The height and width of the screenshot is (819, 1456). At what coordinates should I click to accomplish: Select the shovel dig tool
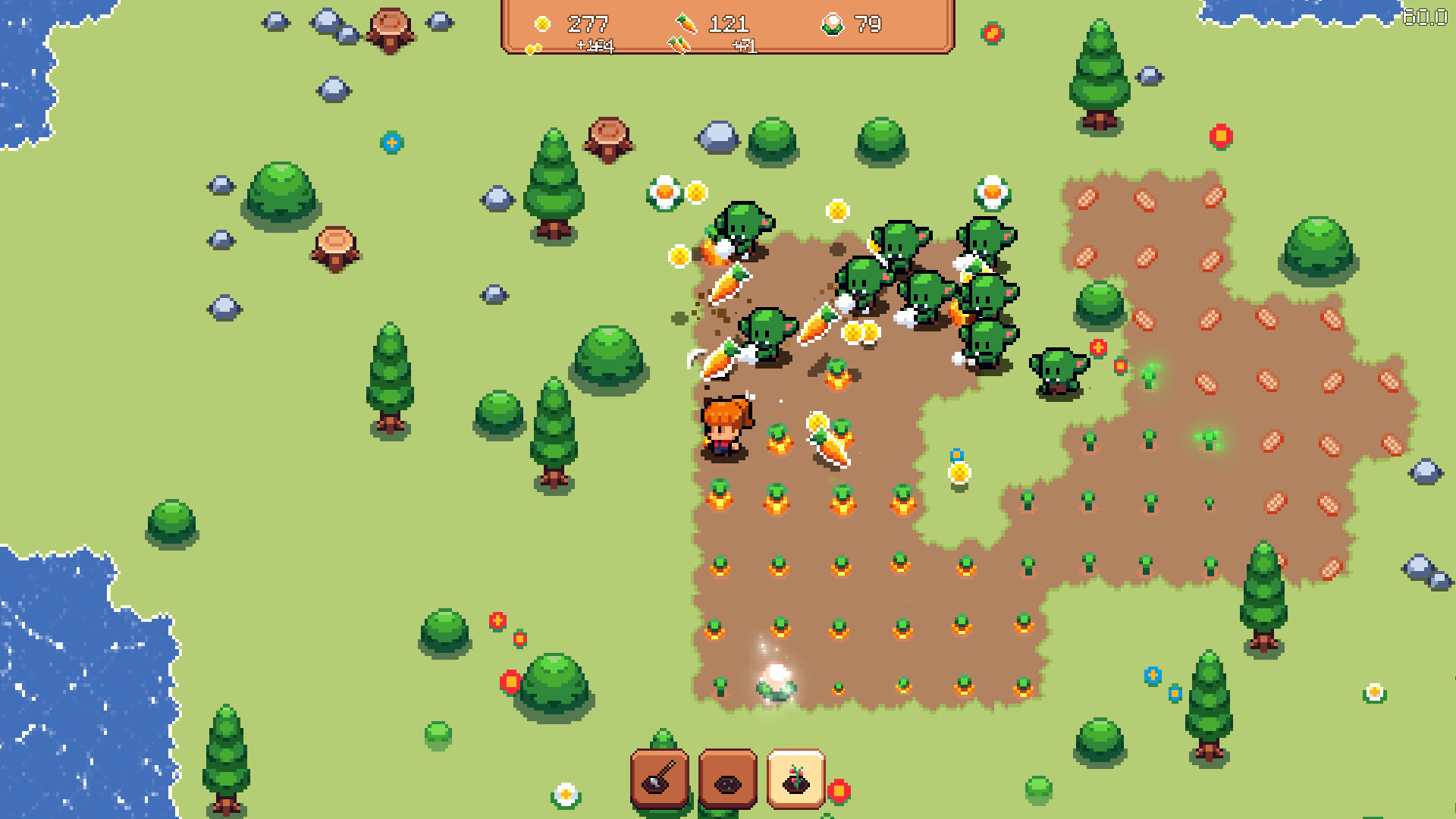click(659, 779)
